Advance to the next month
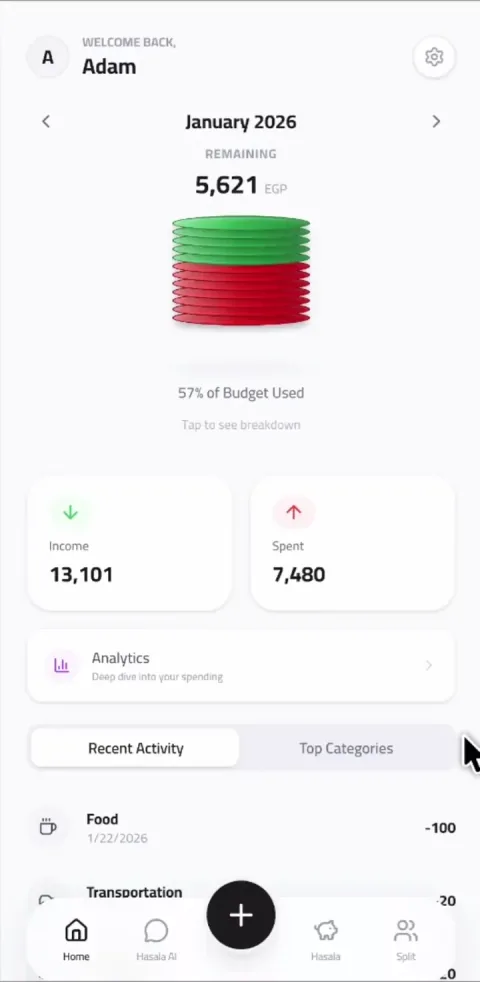Viewport: 480px width, 982px height. point(436,121)
